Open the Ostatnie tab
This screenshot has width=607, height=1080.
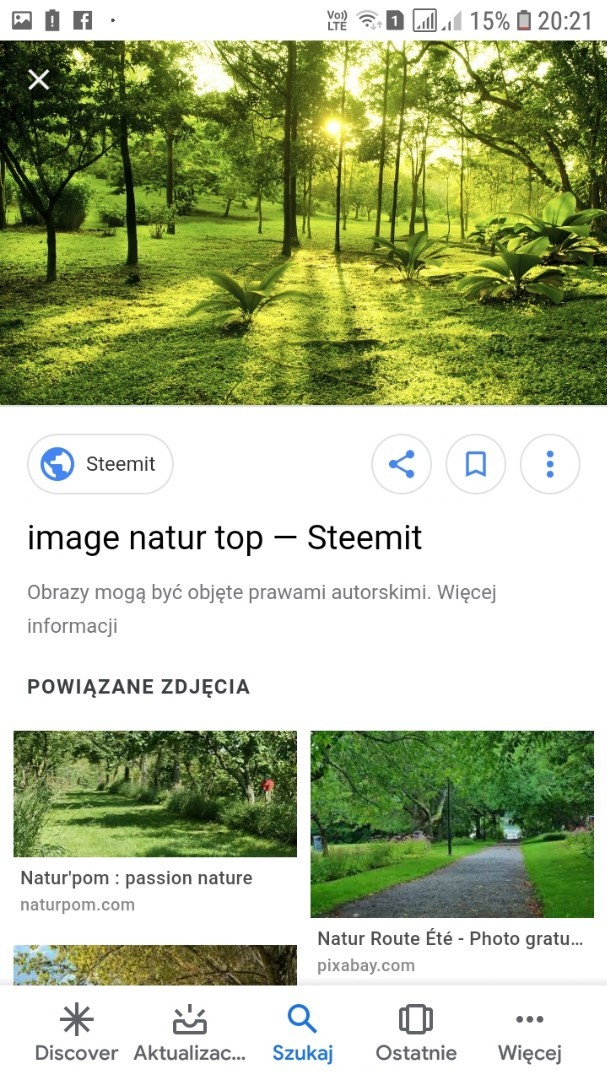pyautogui.click(x=416, y=1034)
